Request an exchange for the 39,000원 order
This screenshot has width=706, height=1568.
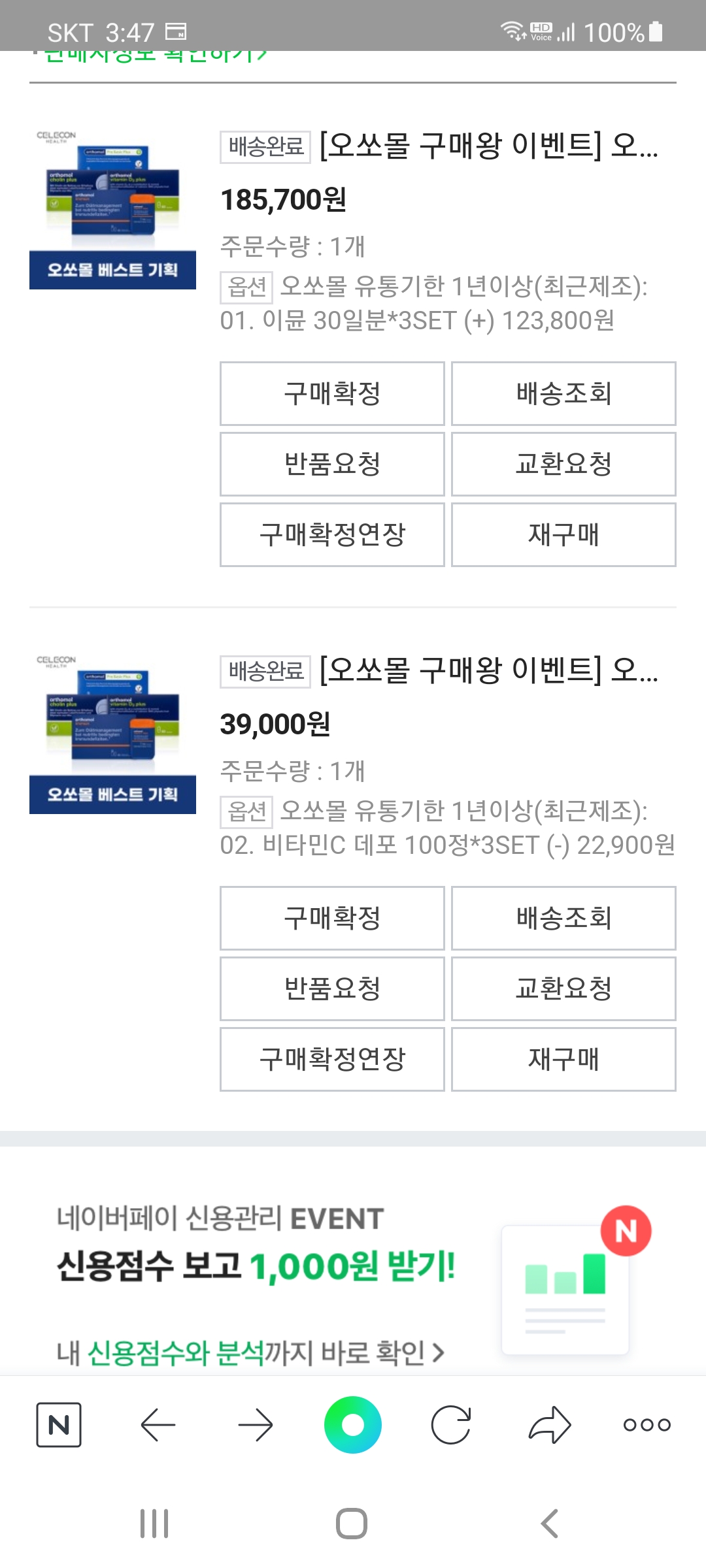point(563,988)
